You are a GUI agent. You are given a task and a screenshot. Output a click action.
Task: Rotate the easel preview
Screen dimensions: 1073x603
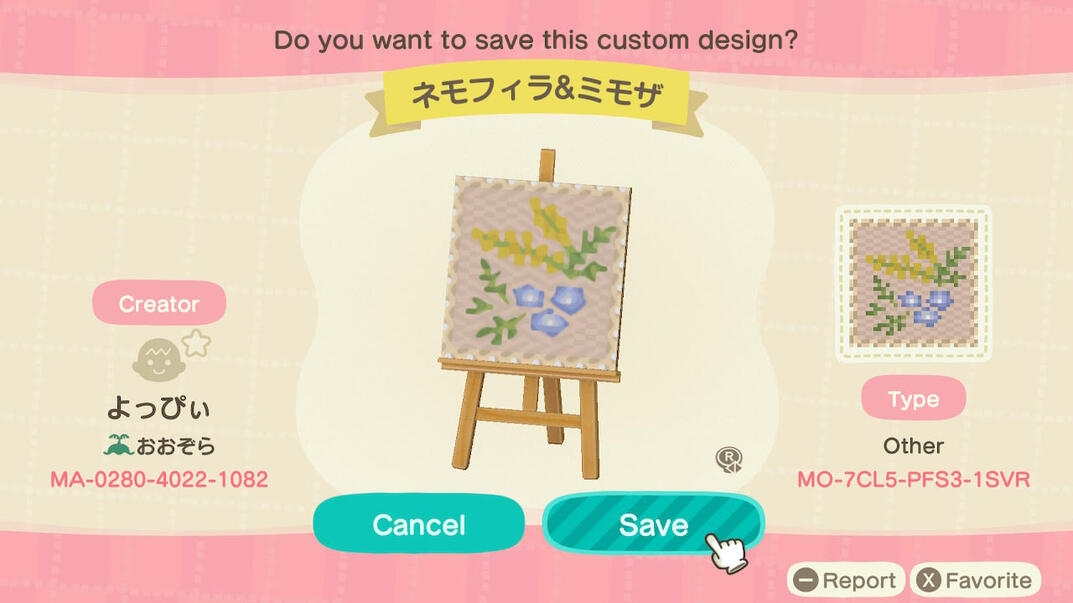click(x=729, y=459)
